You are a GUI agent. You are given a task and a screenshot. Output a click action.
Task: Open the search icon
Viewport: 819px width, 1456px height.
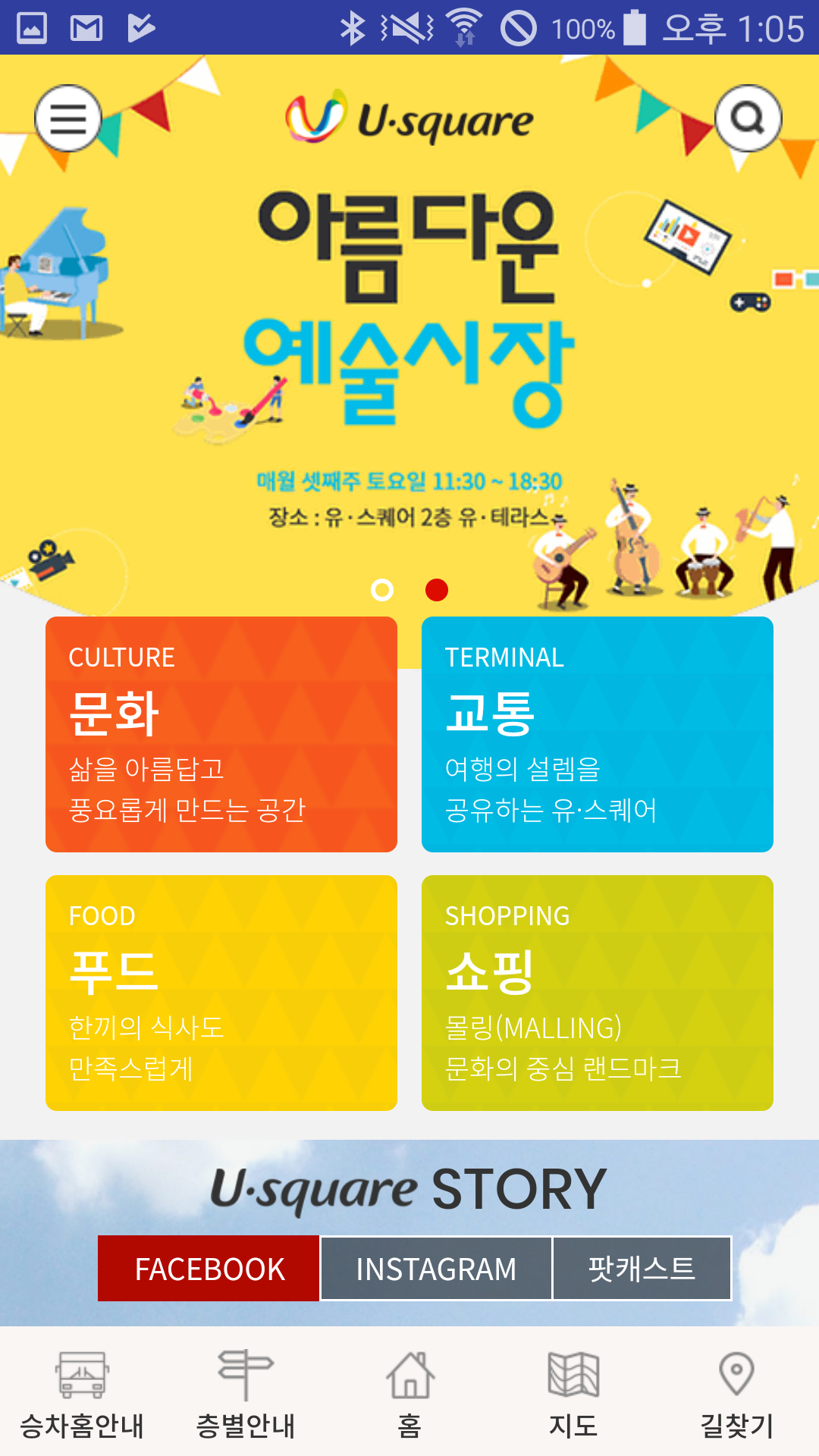[x=748, y=118]
